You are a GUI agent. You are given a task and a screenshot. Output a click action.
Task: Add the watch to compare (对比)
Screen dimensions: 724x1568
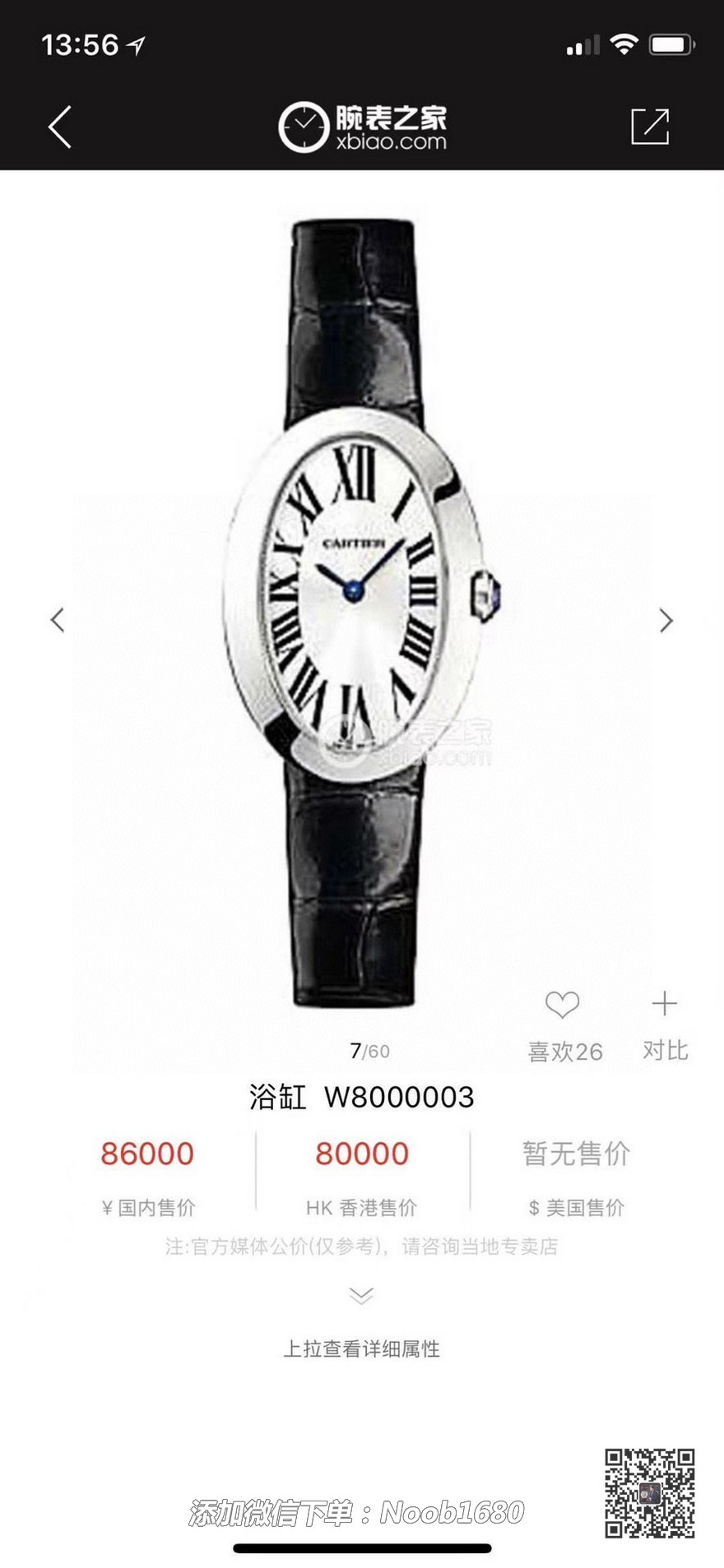point(664,1005)
